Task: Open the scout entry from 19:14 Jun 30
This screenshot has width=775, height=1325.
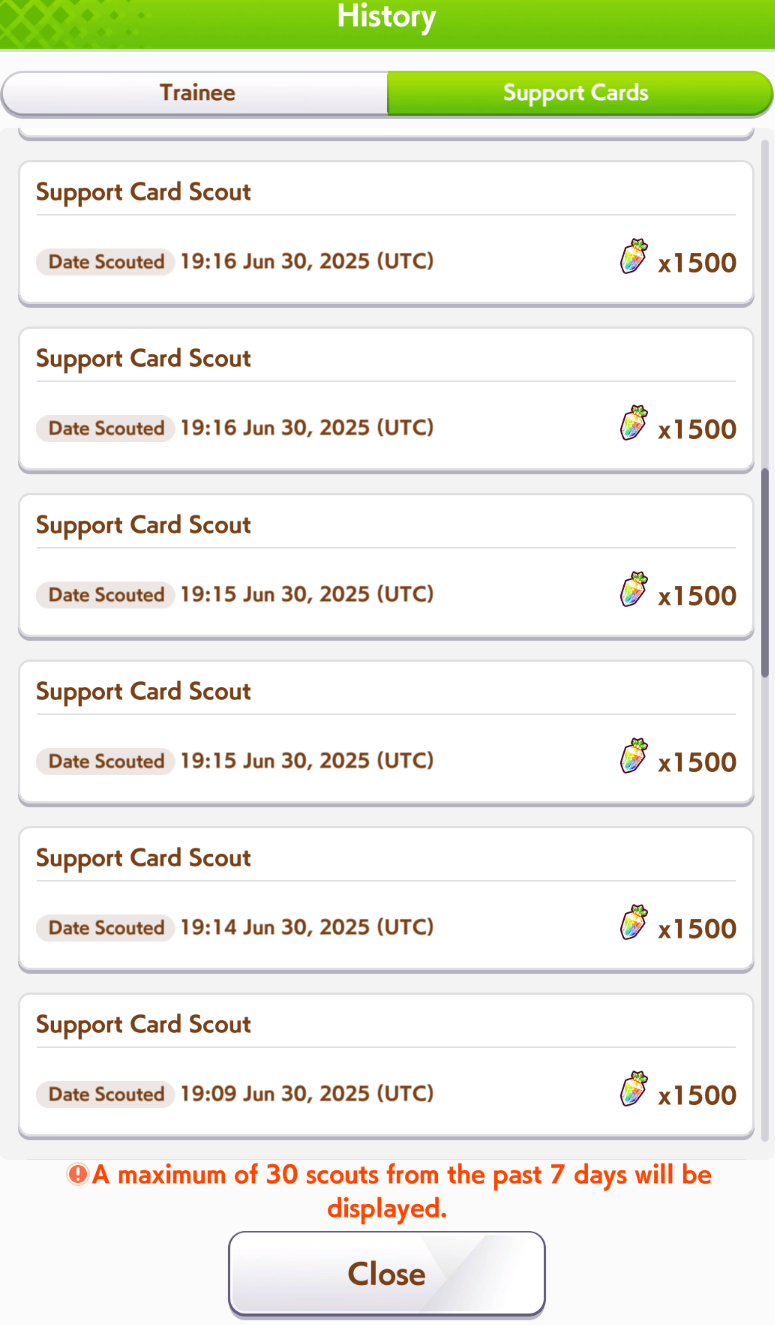Action: (x=386, y=898)
